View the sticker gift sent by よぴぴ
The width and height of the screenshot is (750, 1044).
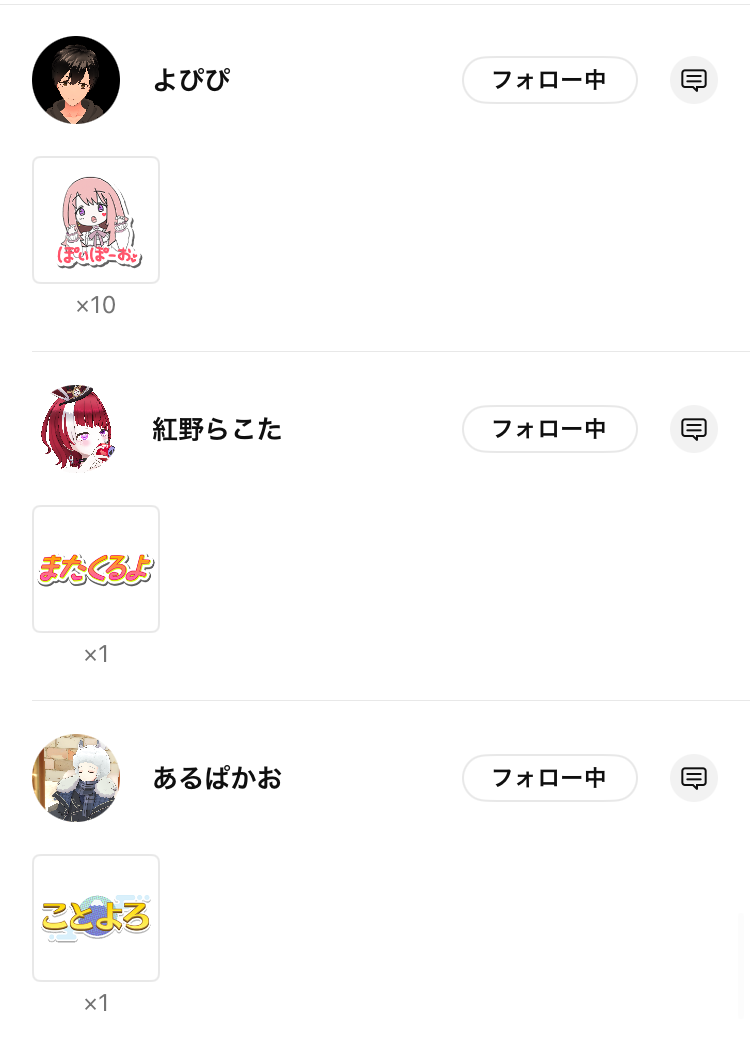tap(96, 220)
